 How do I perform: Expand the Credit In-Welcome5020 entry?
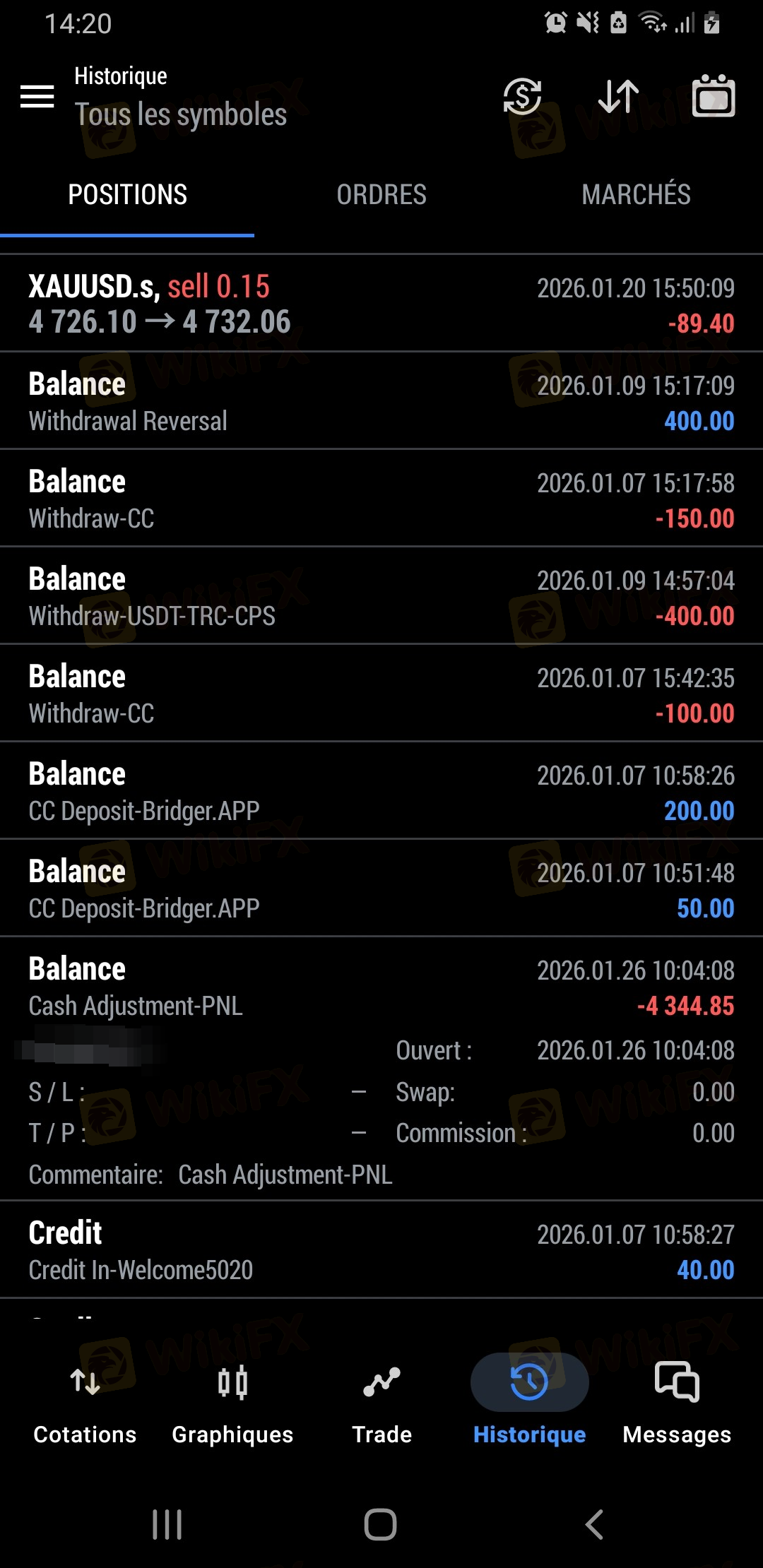tap(381, 1250)
